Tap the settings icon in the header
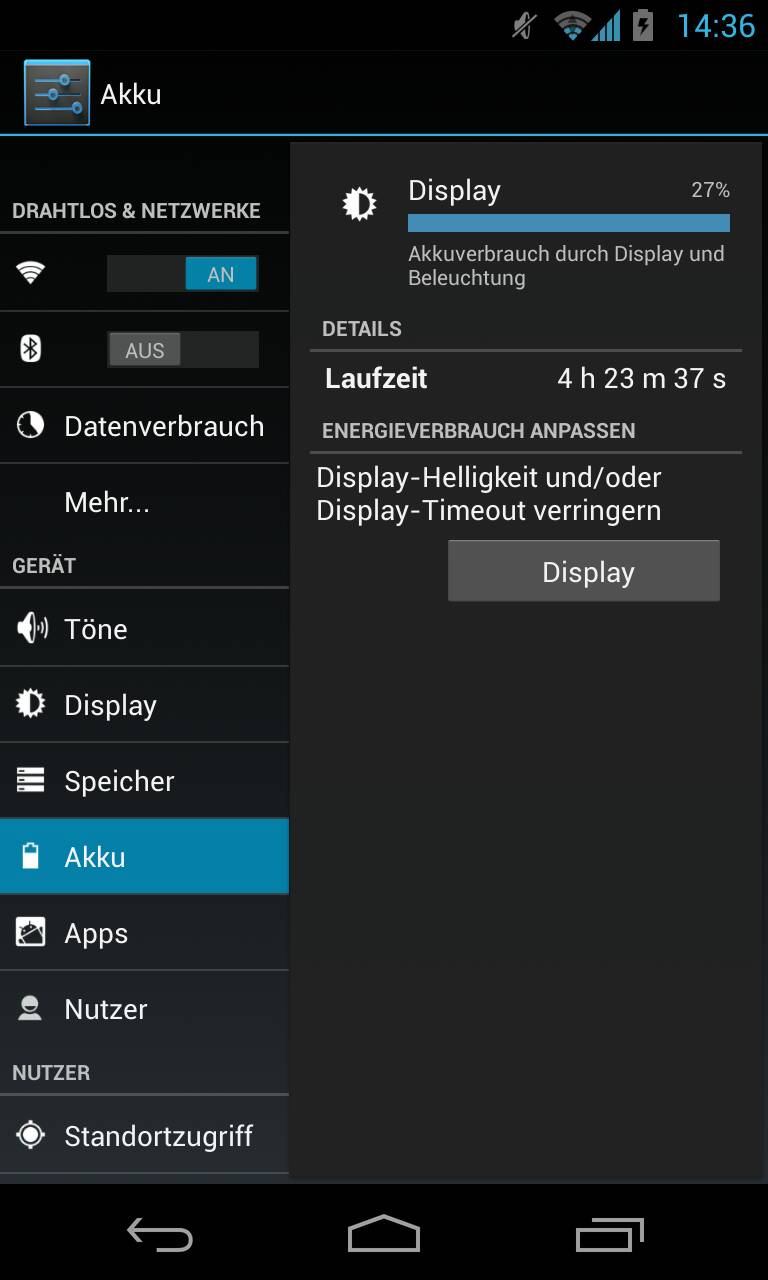This screenshot has height=1280, width=768. pos(57,93)
